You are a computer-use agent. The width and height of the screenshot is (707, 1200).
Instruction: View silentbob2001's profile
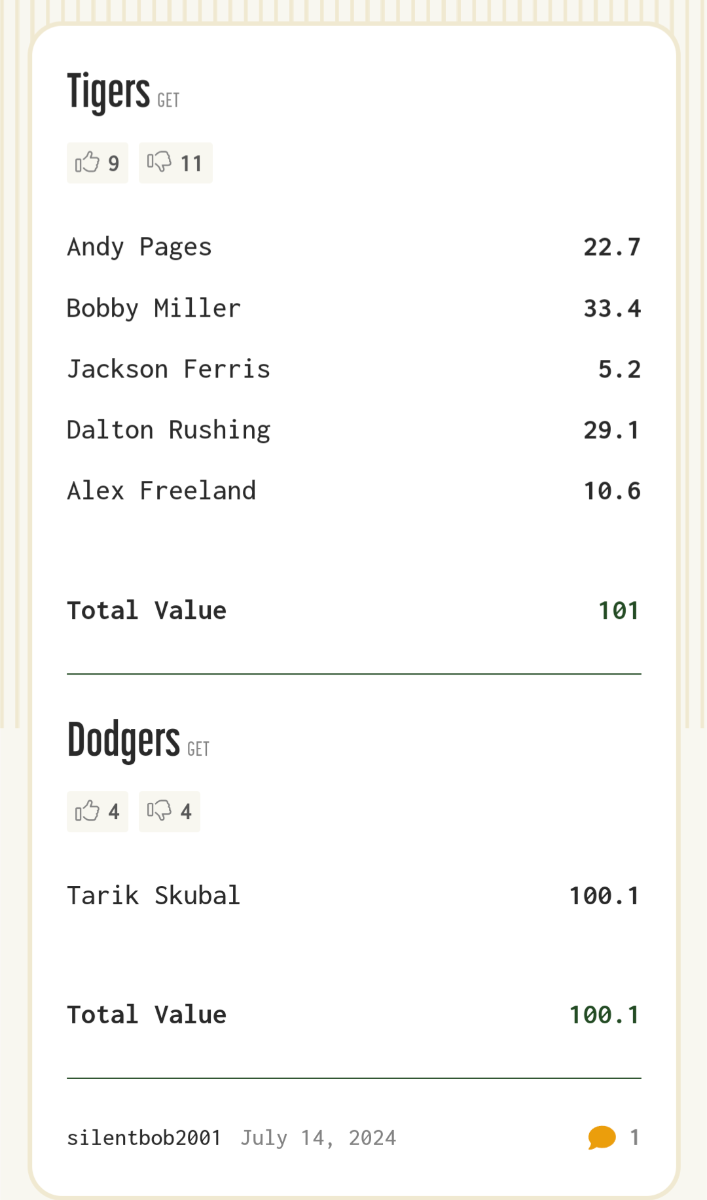[x=143, y=1137]
